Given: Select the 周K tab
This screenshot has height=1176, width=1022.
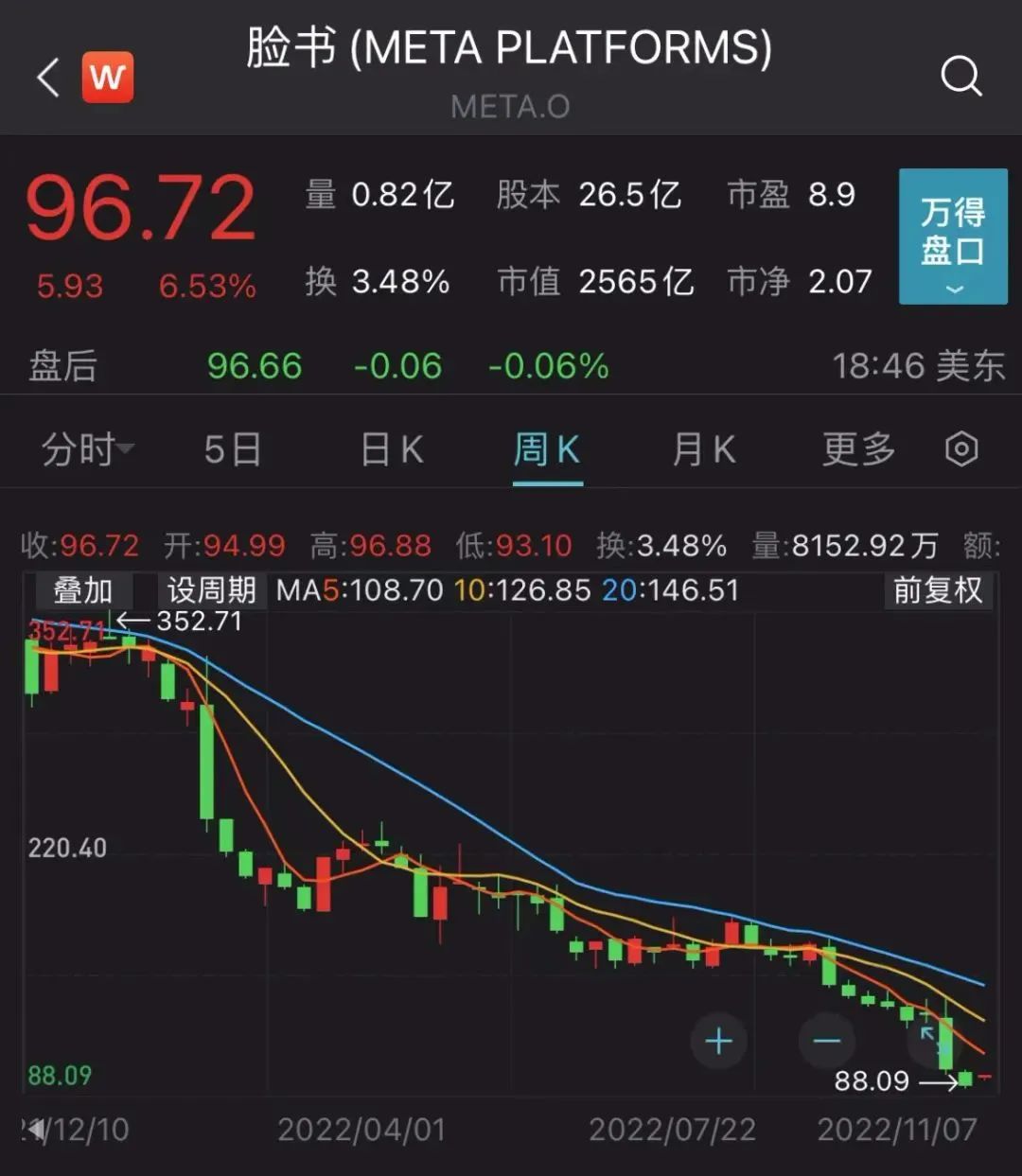Looking at the screenshot, I should [x=547, y=449].
